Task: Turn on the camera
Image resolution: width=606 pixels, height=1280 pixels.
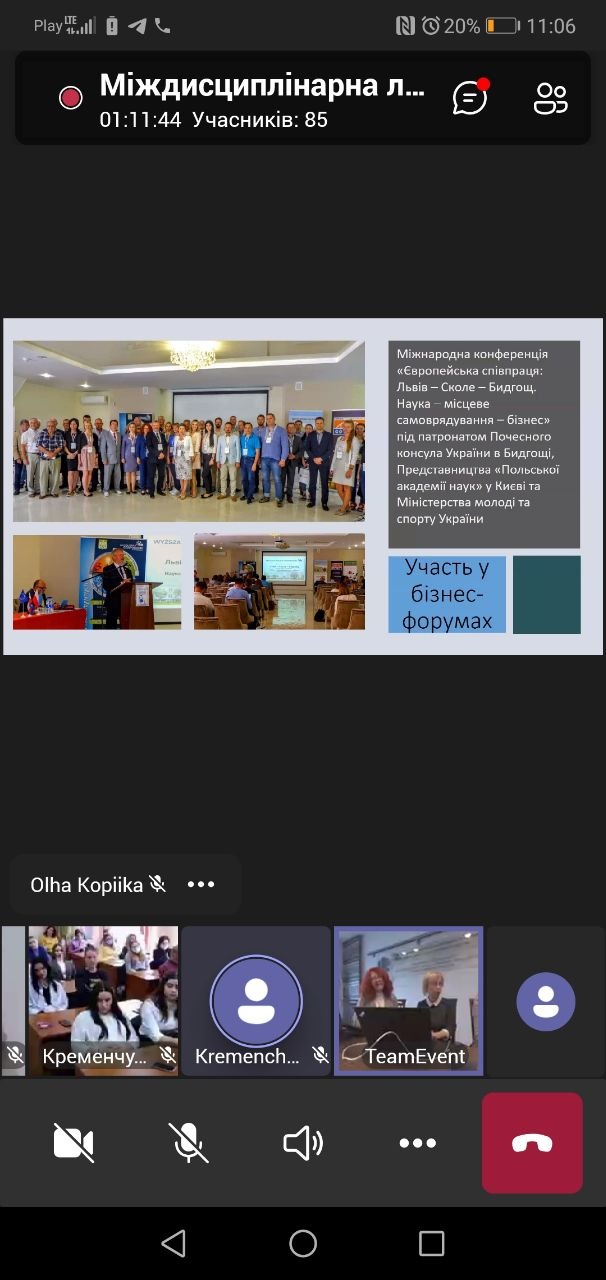Action: click(73, 1143)
